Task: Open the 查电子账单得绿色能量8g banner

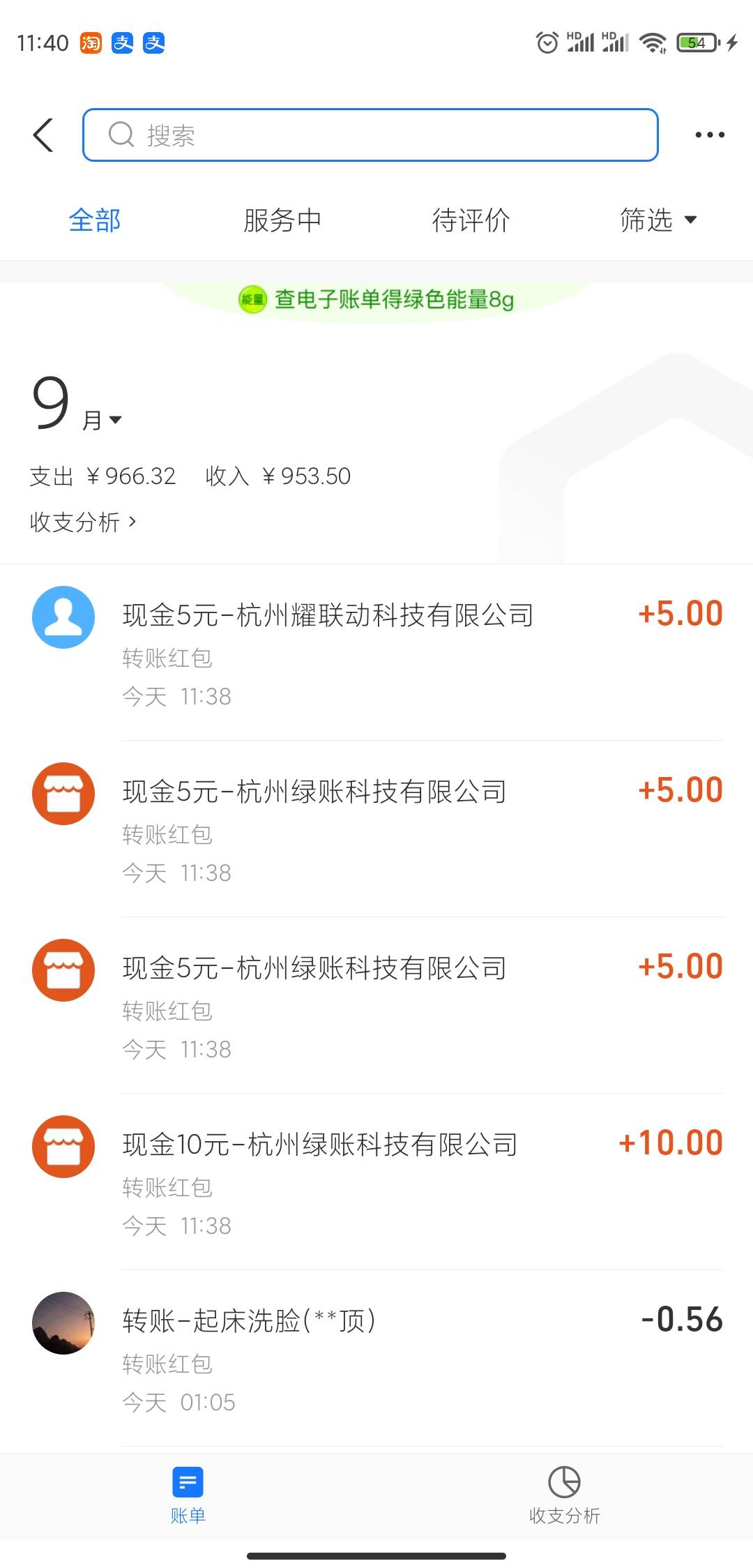Action: pos(376,300)
